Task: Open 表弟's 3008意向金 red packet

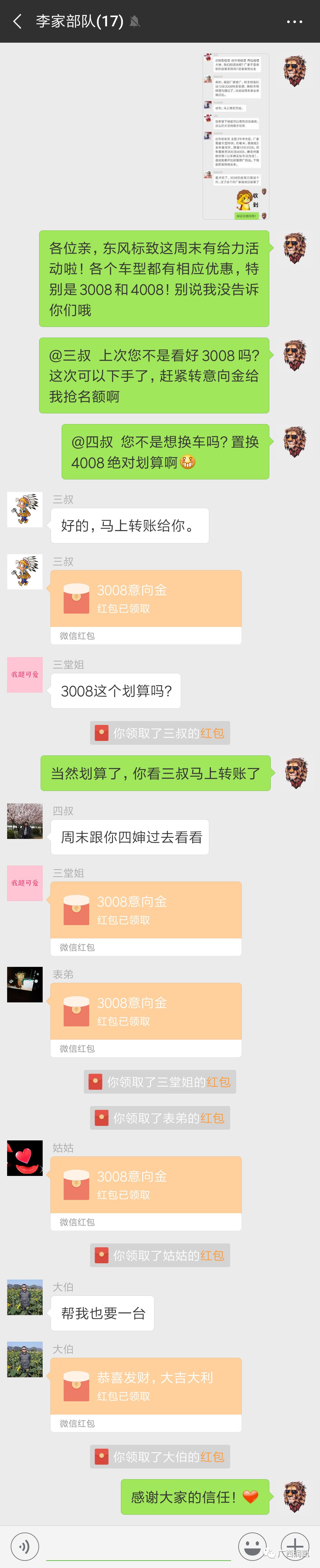Action: coord(146,1011)
